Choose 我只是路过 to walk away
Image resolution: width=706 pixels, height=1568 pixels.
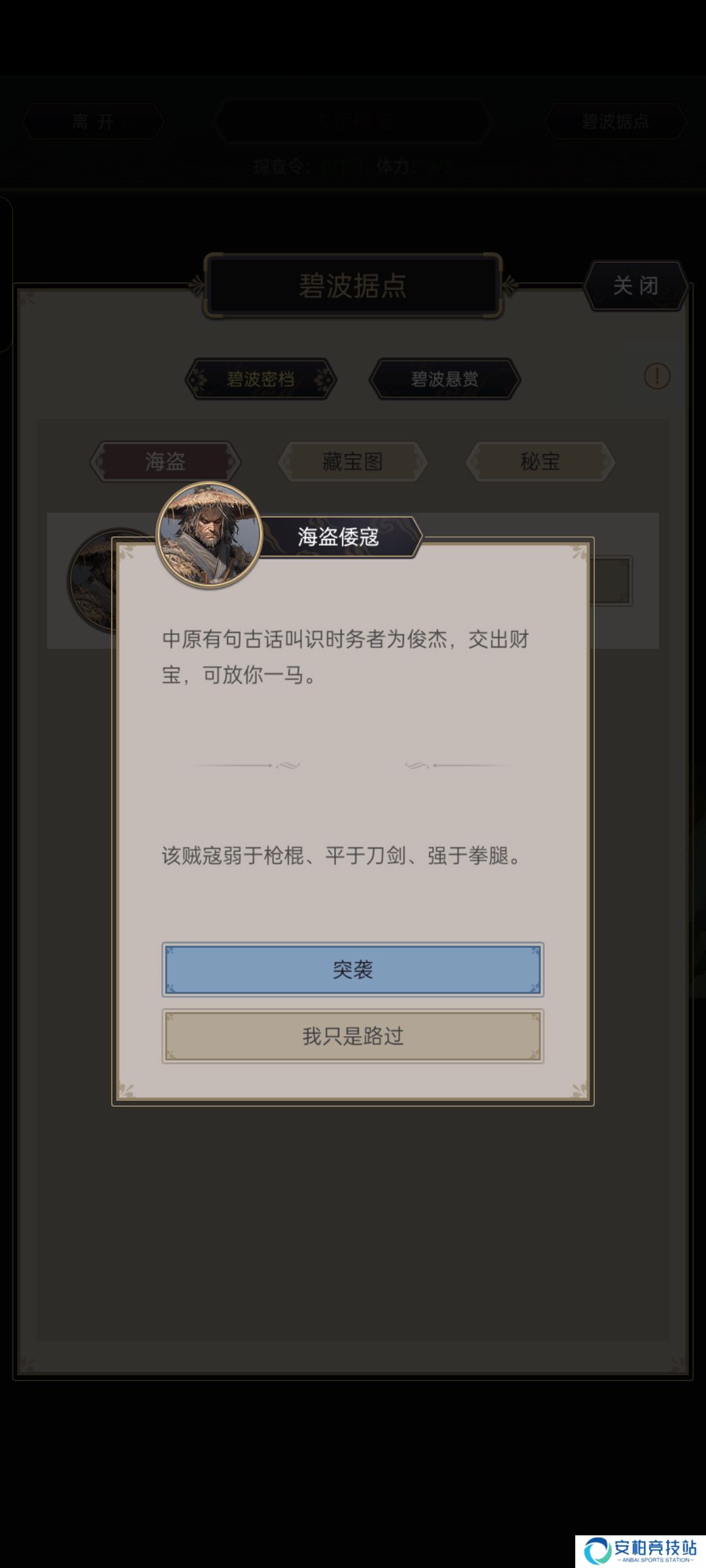coord(352,1036)
